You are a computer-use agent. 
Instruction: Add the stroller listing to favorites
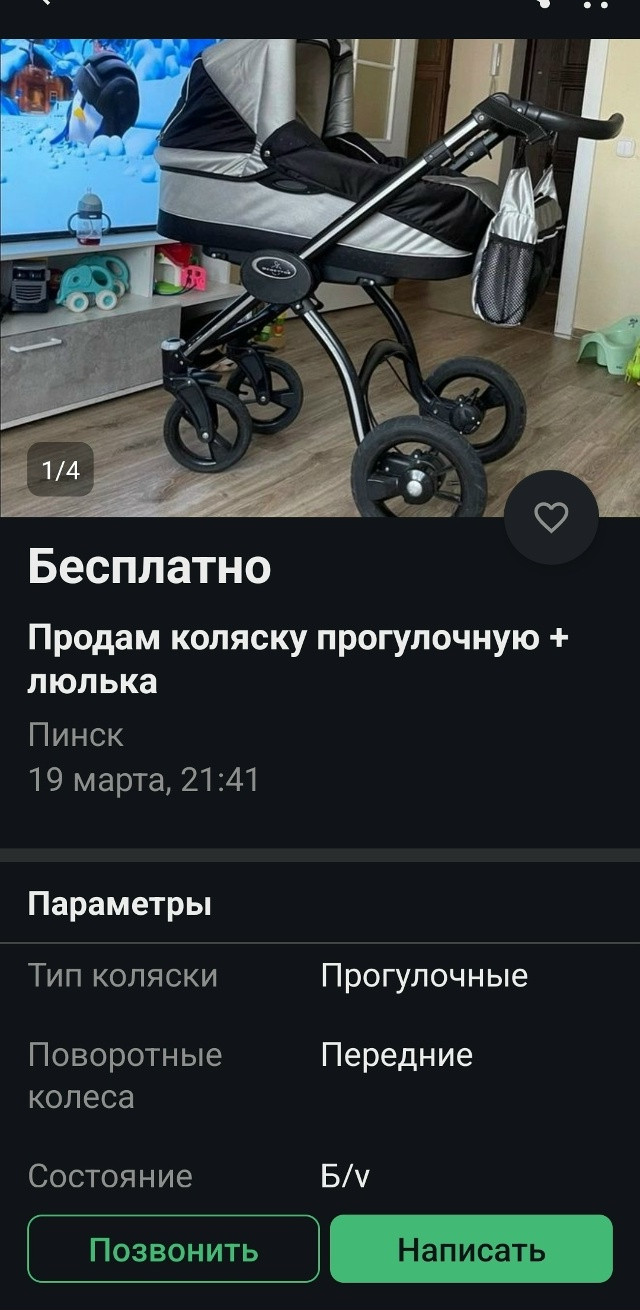click(x=551, y=517)
